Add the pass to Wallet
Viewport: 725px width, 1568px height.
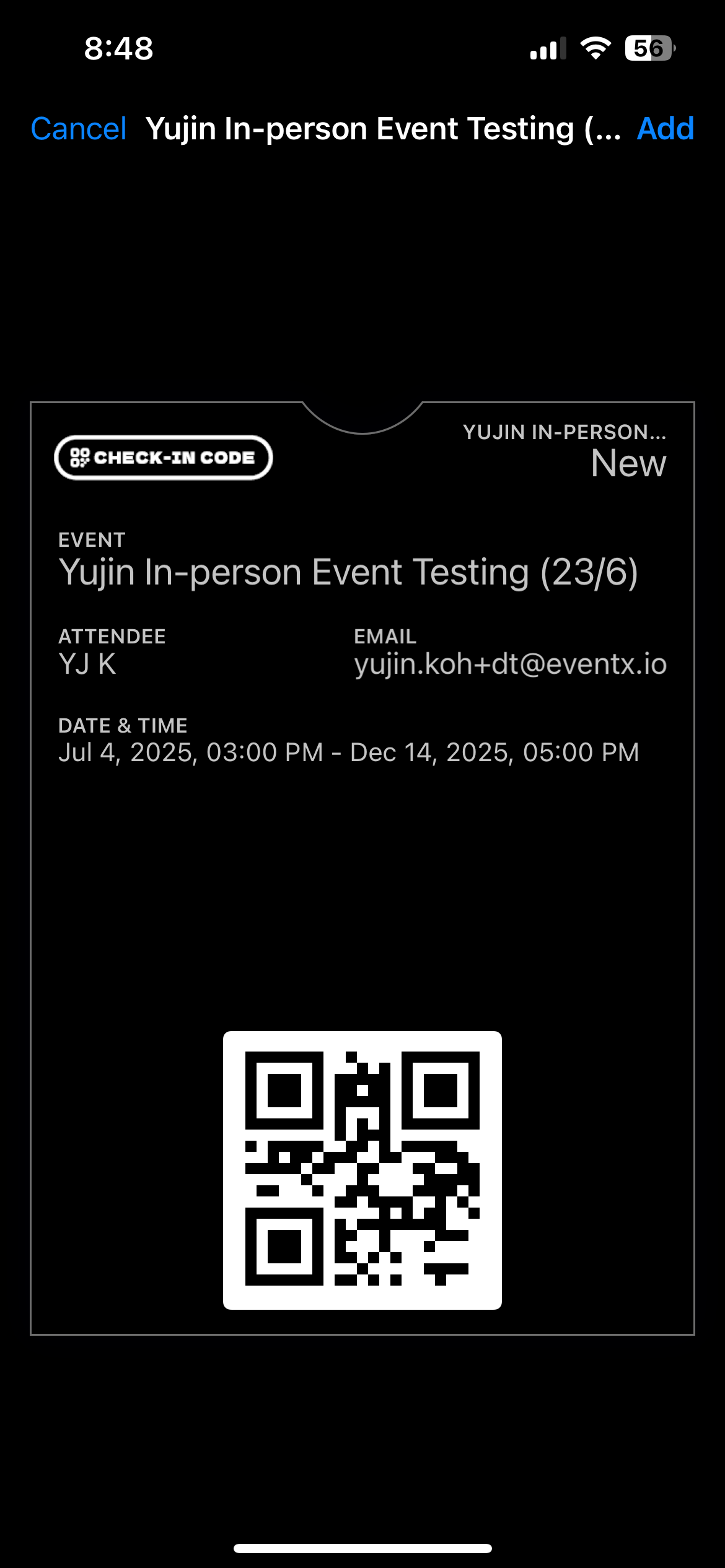[665, 129]
